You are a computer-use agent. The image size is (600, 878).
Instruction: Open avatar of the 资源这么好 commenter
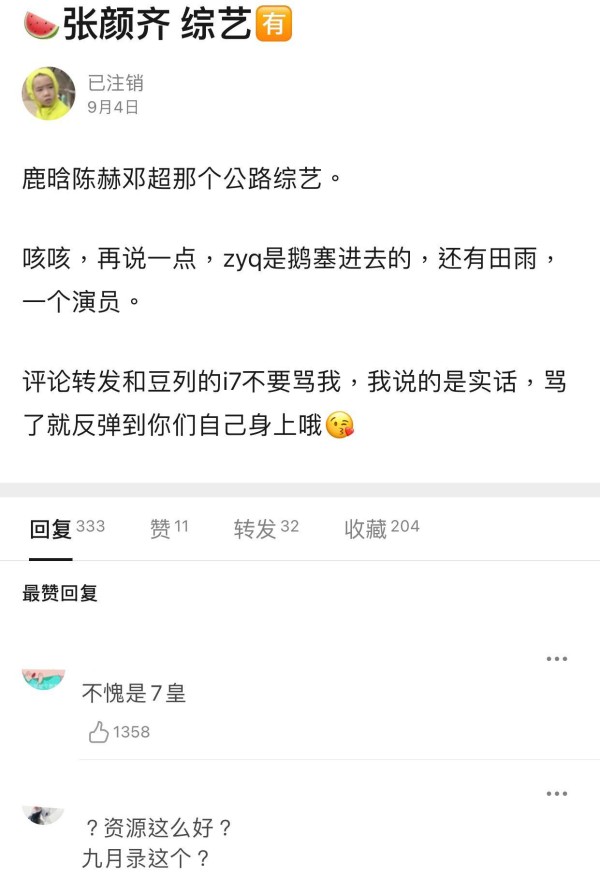point(43,814)
